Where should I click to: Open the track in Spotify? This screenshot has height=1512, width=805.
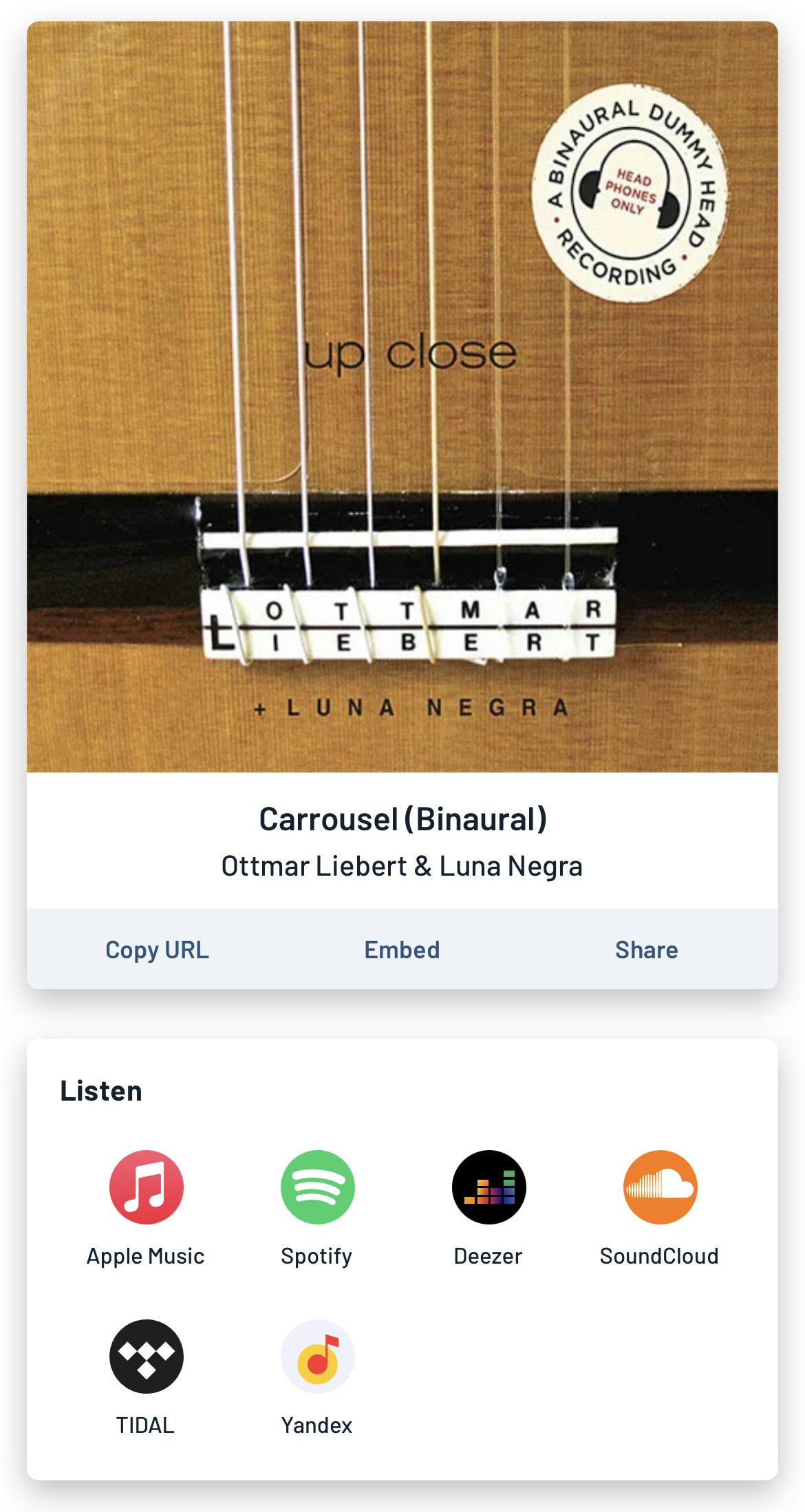317,1187
